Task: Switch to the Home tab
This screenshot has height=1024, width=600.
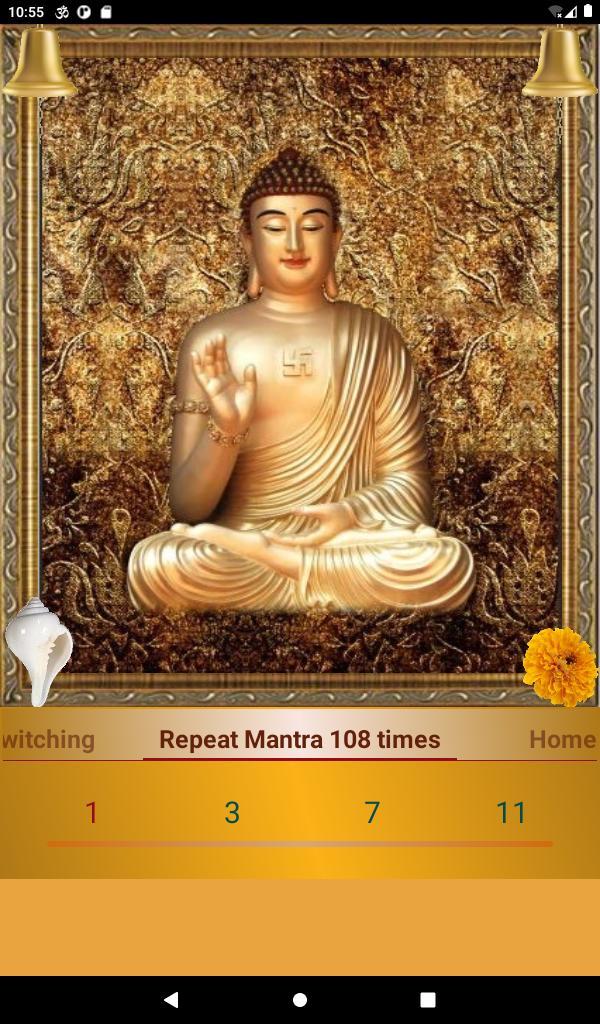Action: click(x=562, y=739)
